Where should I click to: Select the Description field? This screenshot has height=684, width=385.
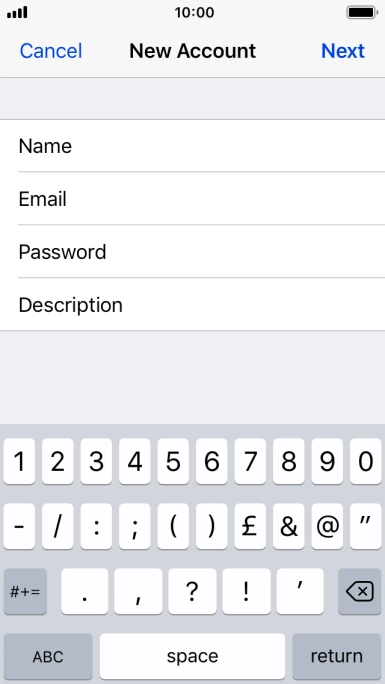192,304
